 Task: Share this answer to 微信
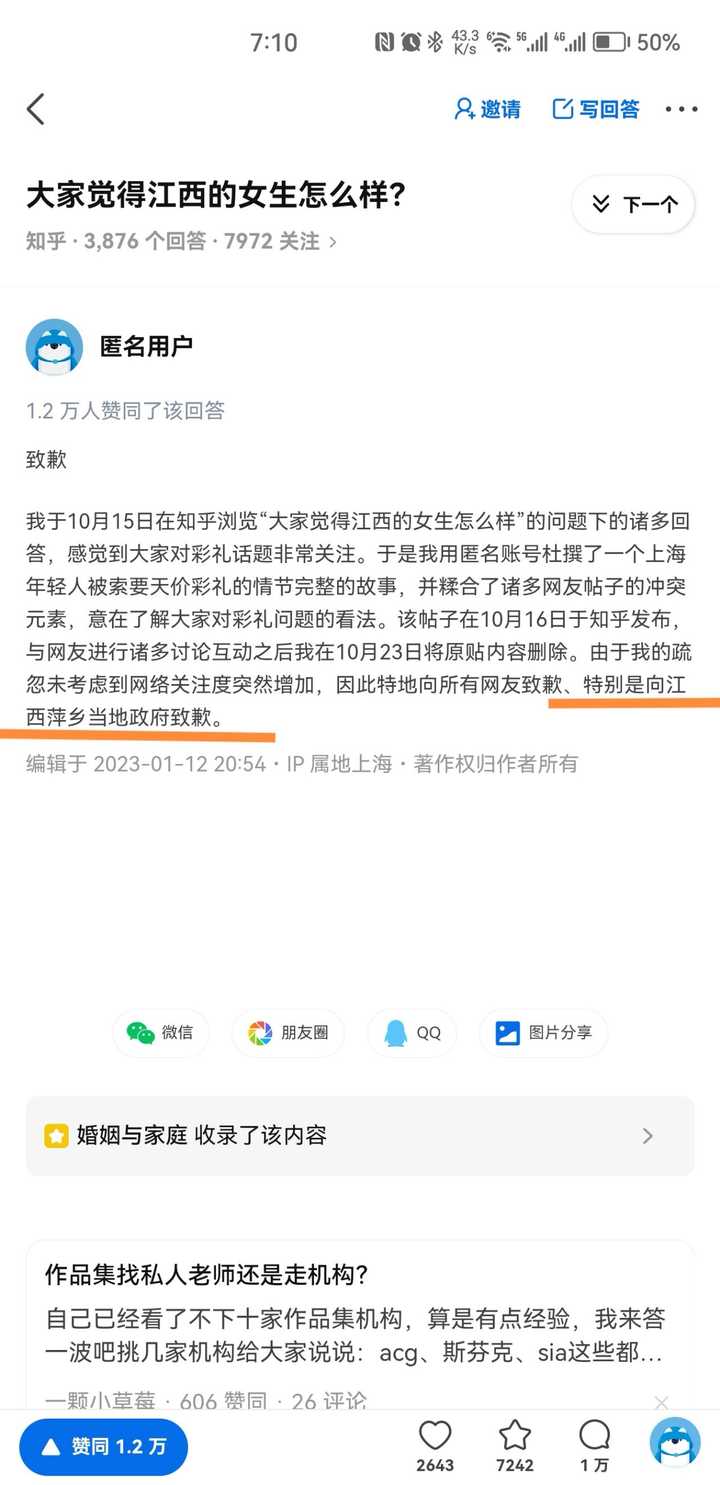coord(160,1033)
